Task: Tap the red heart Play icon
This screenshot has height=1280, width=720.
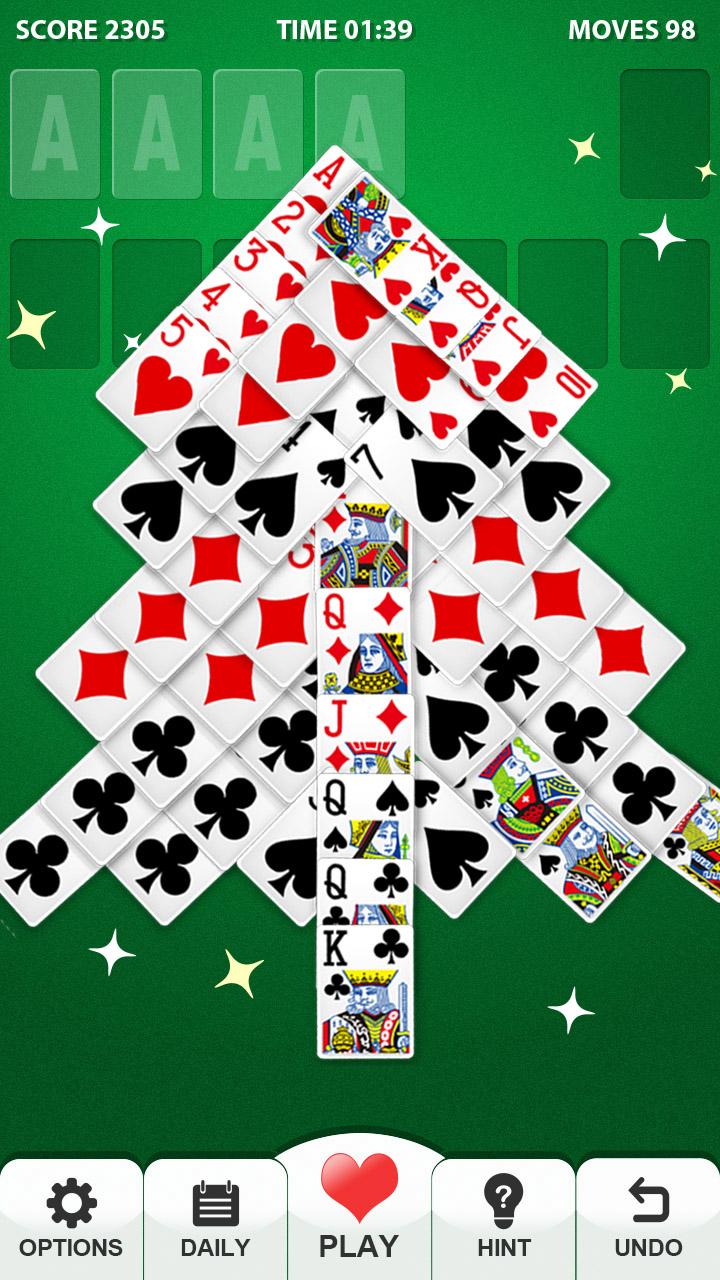Action: (360, 1190)
